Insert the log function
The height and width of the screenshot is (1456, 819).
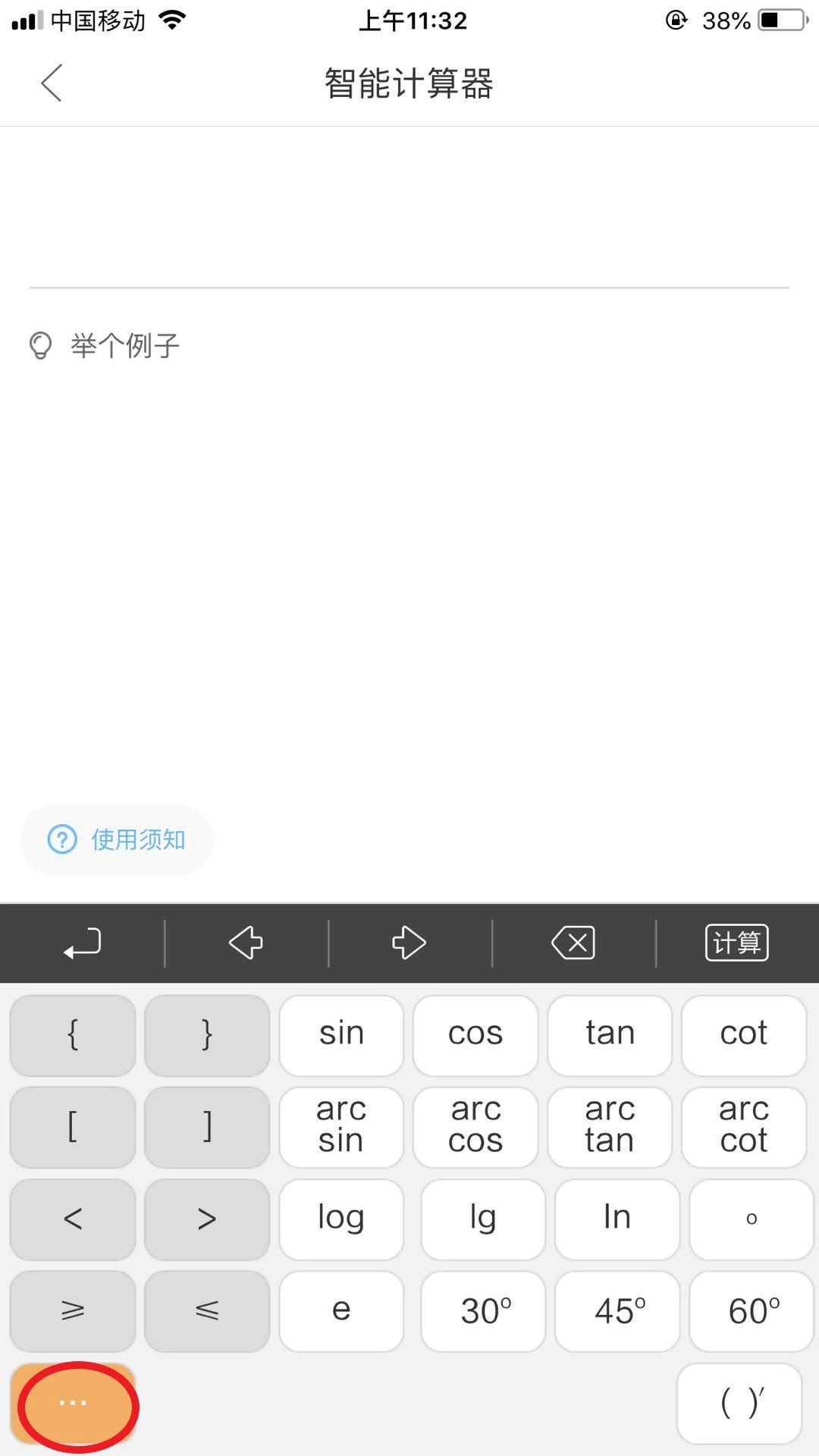pyautogui.click(x=341, y=1219)
